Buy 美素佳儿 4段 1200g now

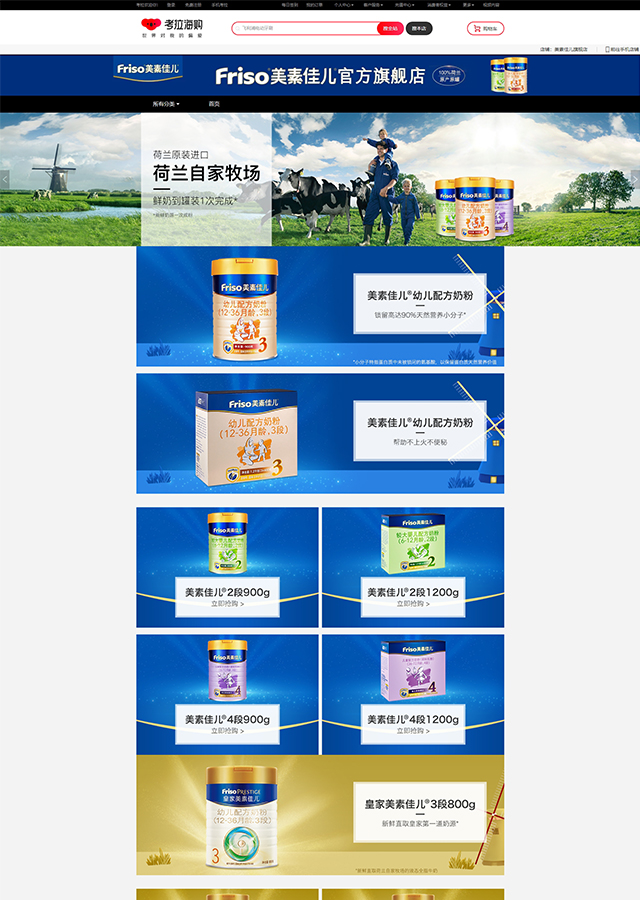click(x=412, y=730)
